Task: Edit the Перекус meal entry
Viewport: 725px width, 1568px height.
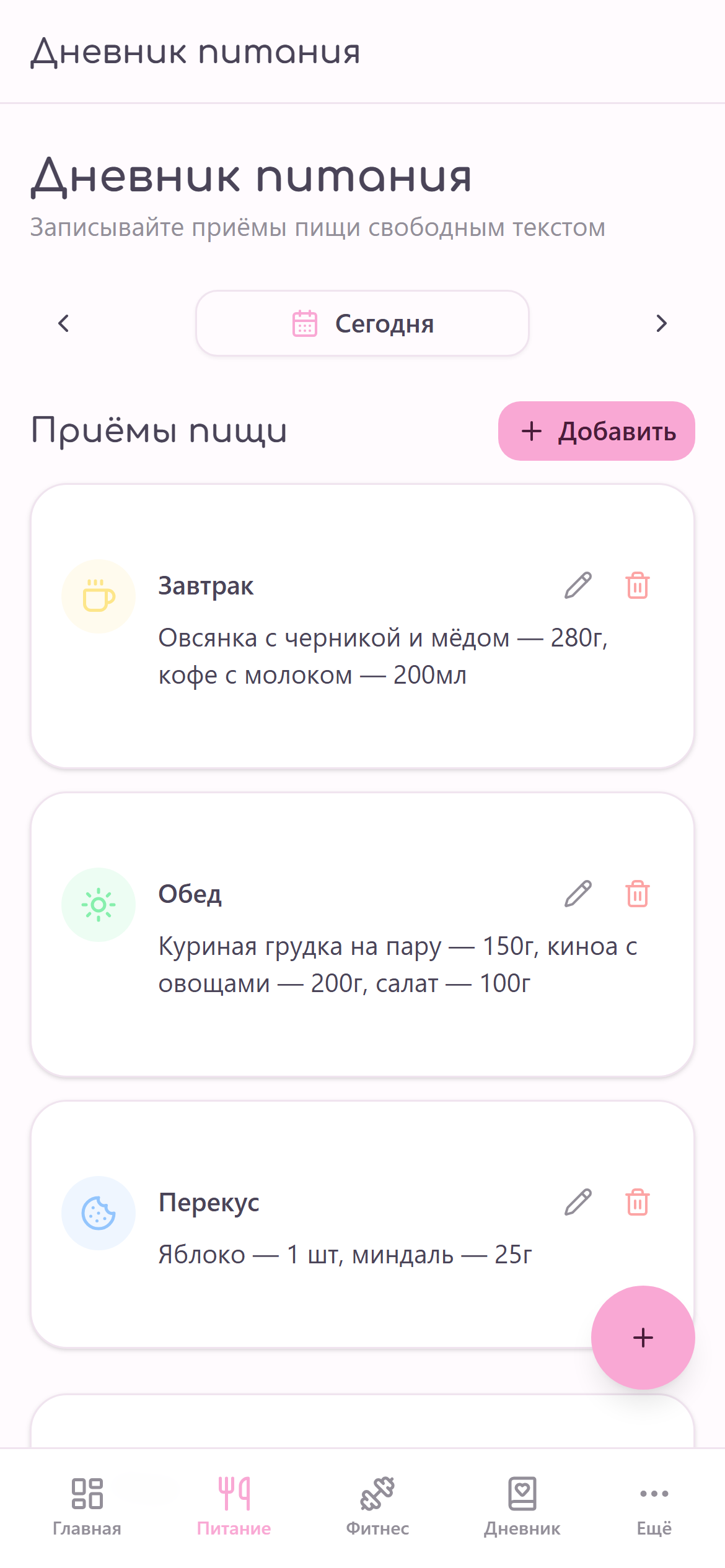Action: tap(578, 1201)
